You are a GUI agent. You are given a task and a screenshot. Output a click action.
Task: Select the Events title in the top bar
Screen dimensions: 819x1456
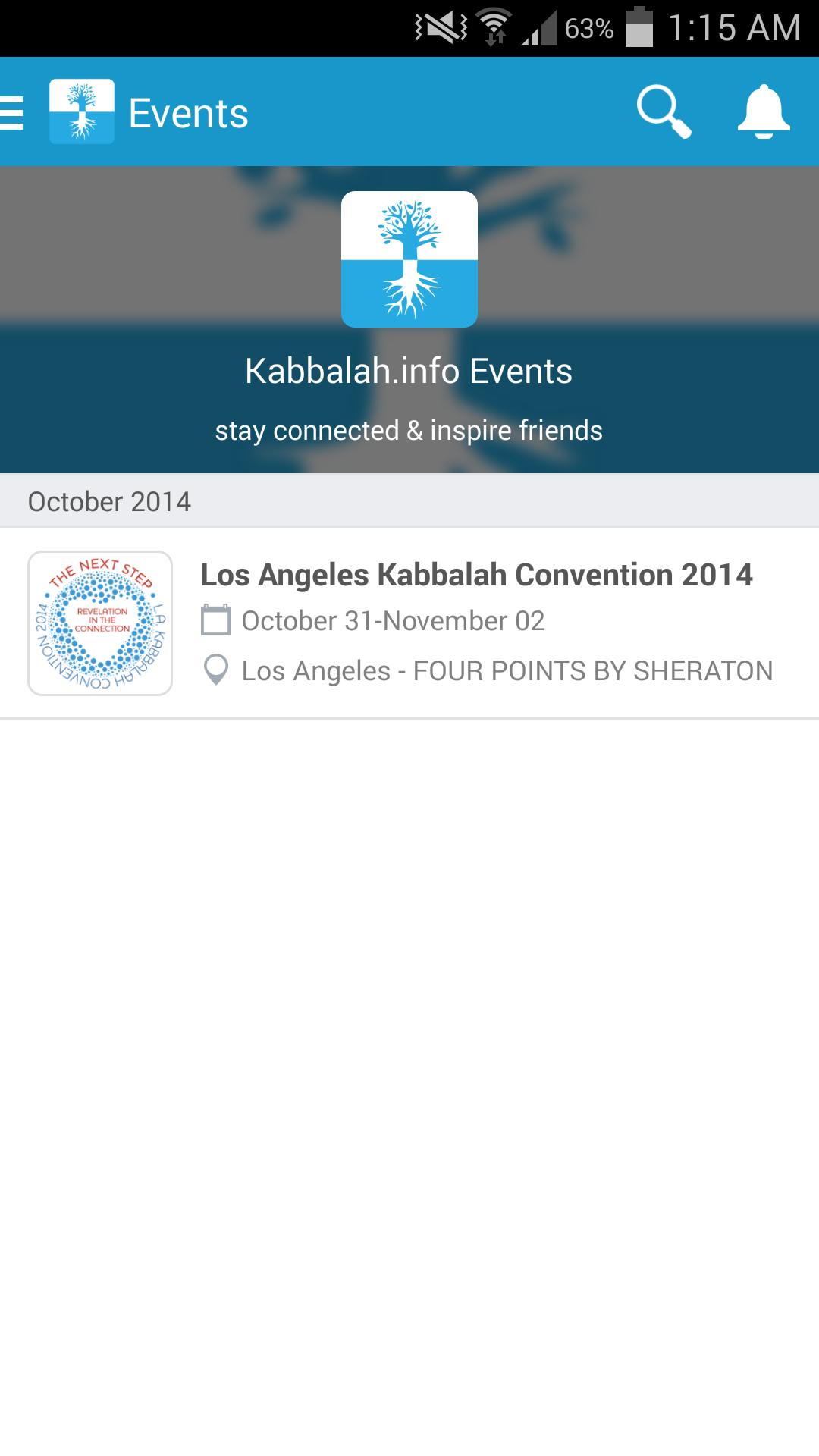click(187, 114)
